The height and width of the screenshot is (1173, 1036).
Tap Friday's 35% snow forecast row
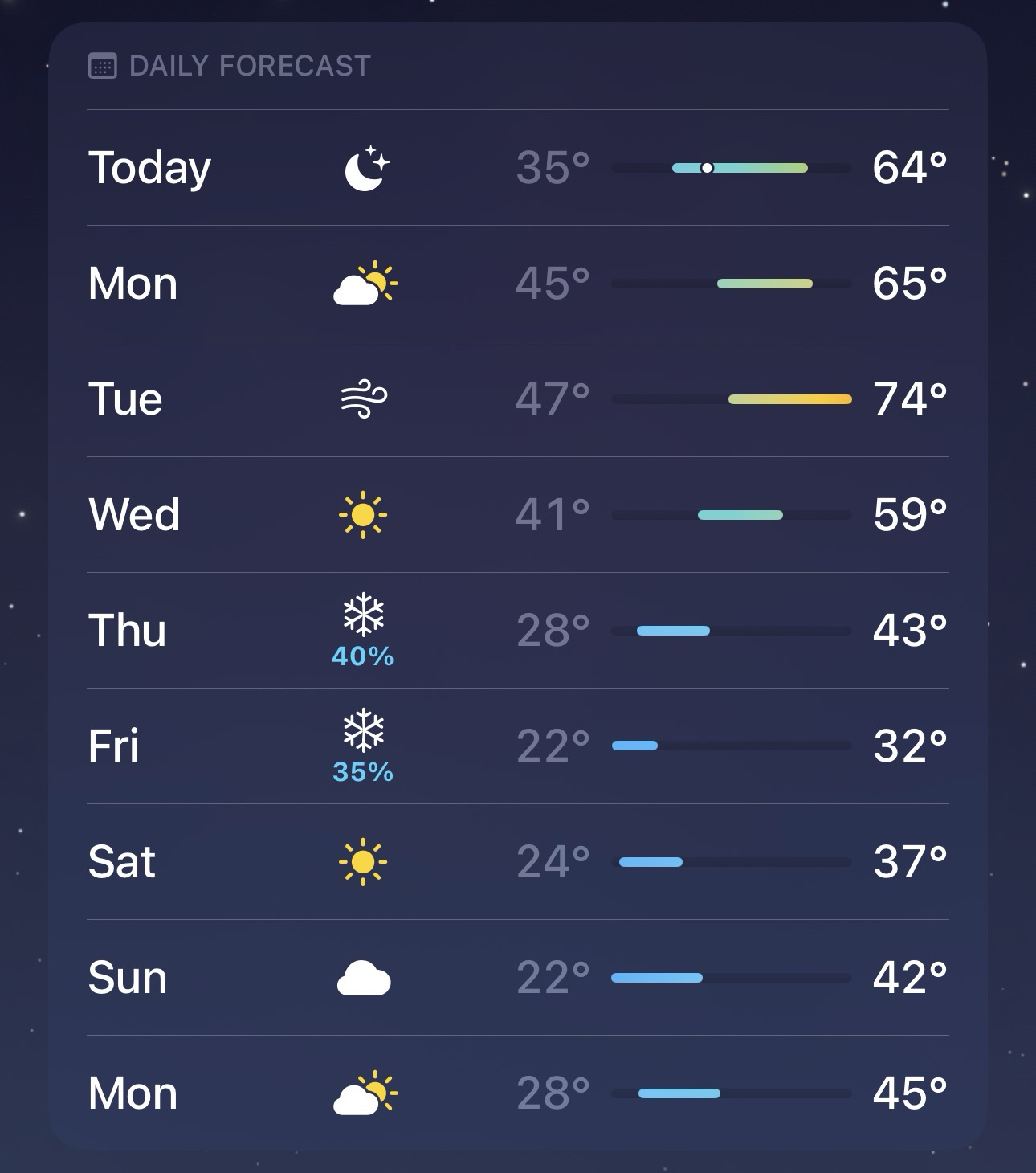point(517,746)
